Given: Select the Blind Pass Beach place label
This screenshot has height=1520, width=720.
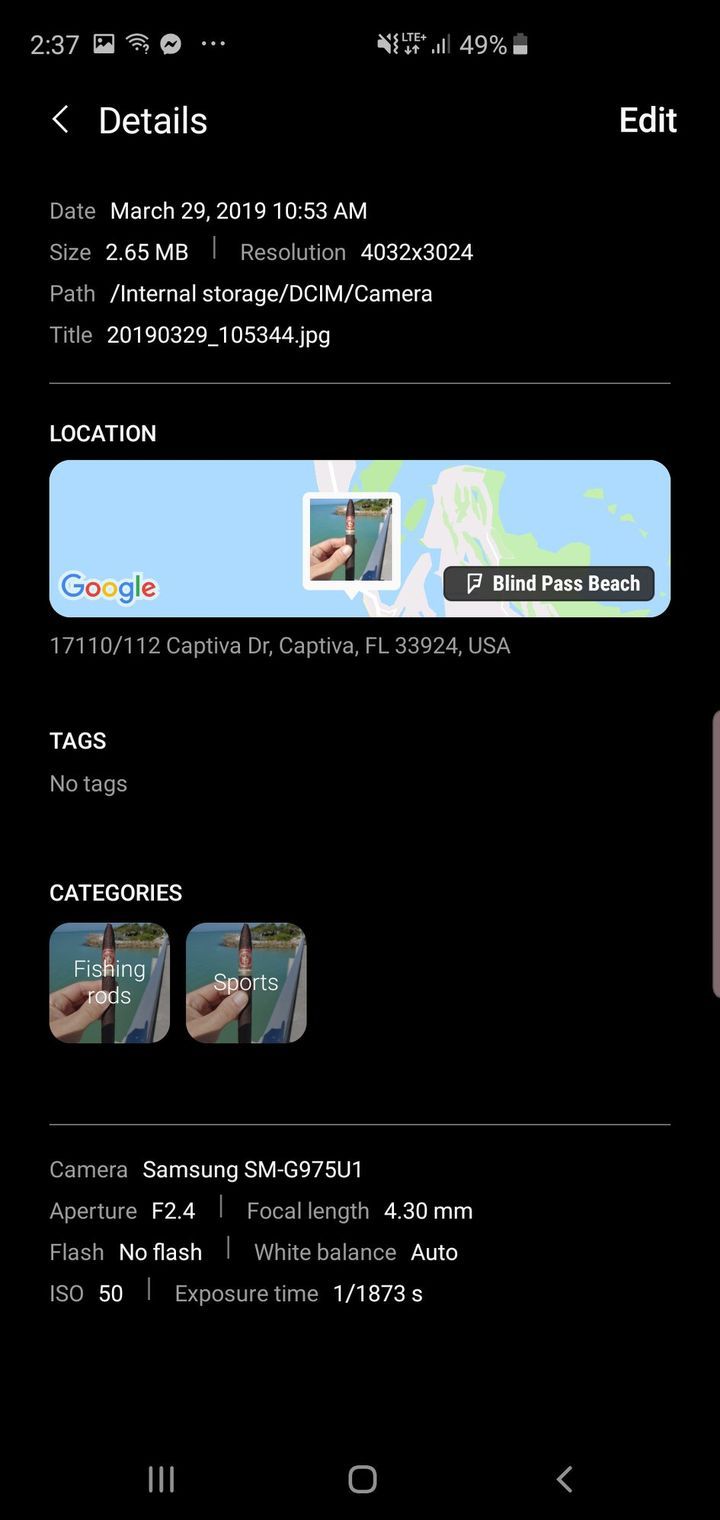Looking at the screenshot, I should coord(549,583).
